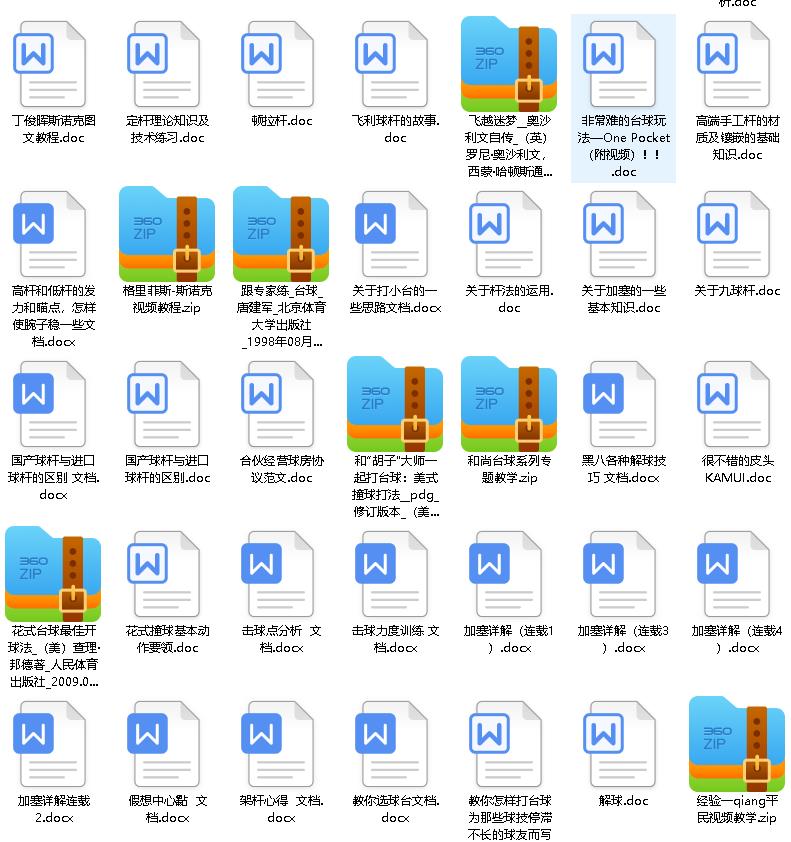Viewport: 791px width, 842px height.
Task: Open 格里菲斯-斯诺克视频教程.zip archive
Action: point(167,235)
